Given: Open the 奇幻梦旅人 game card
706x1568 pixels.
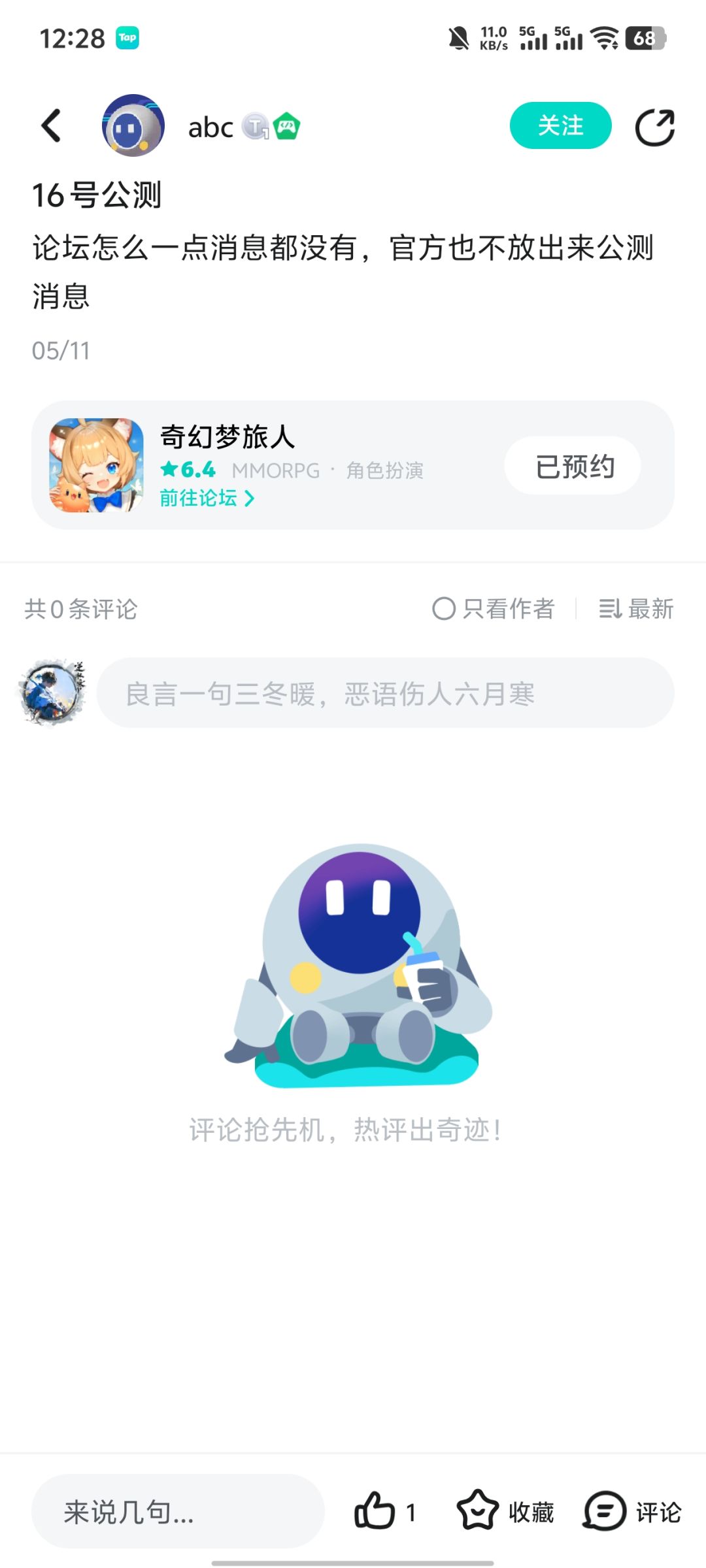Looking at the screenshot, I should click(x=353, y=465).
